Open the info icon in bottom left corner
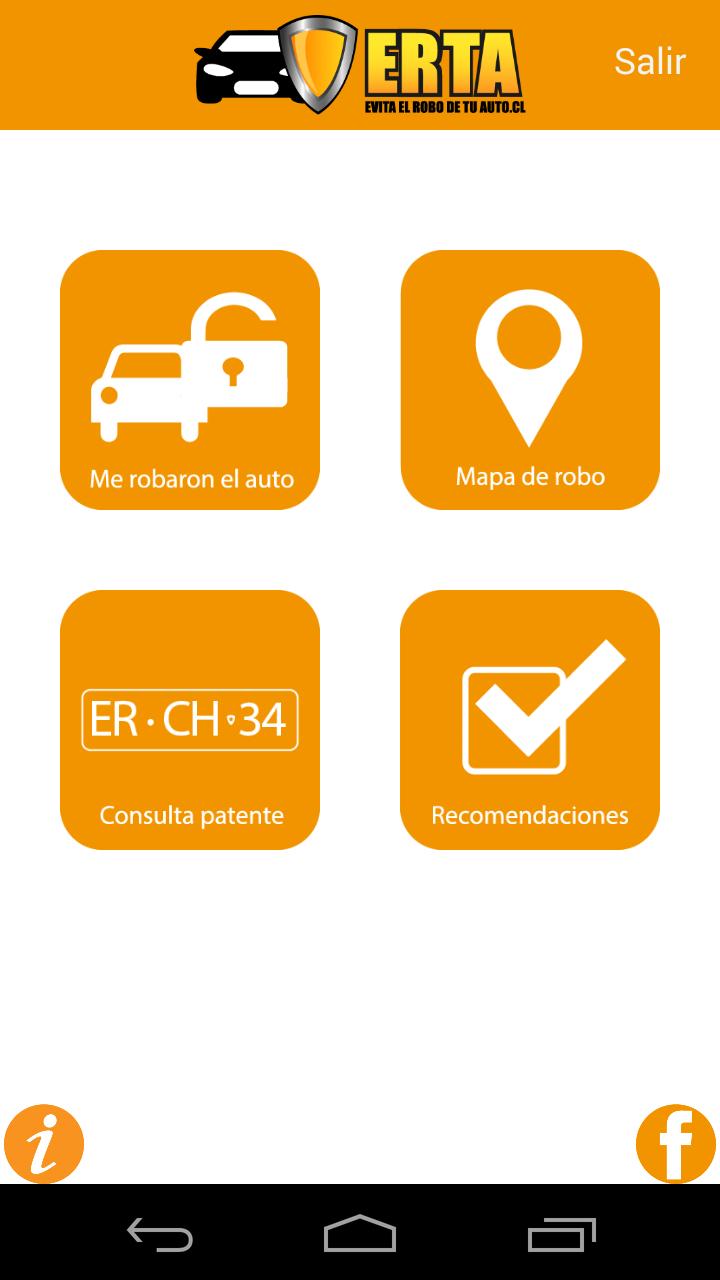The image size is (720, 1280). point(42,1143)
